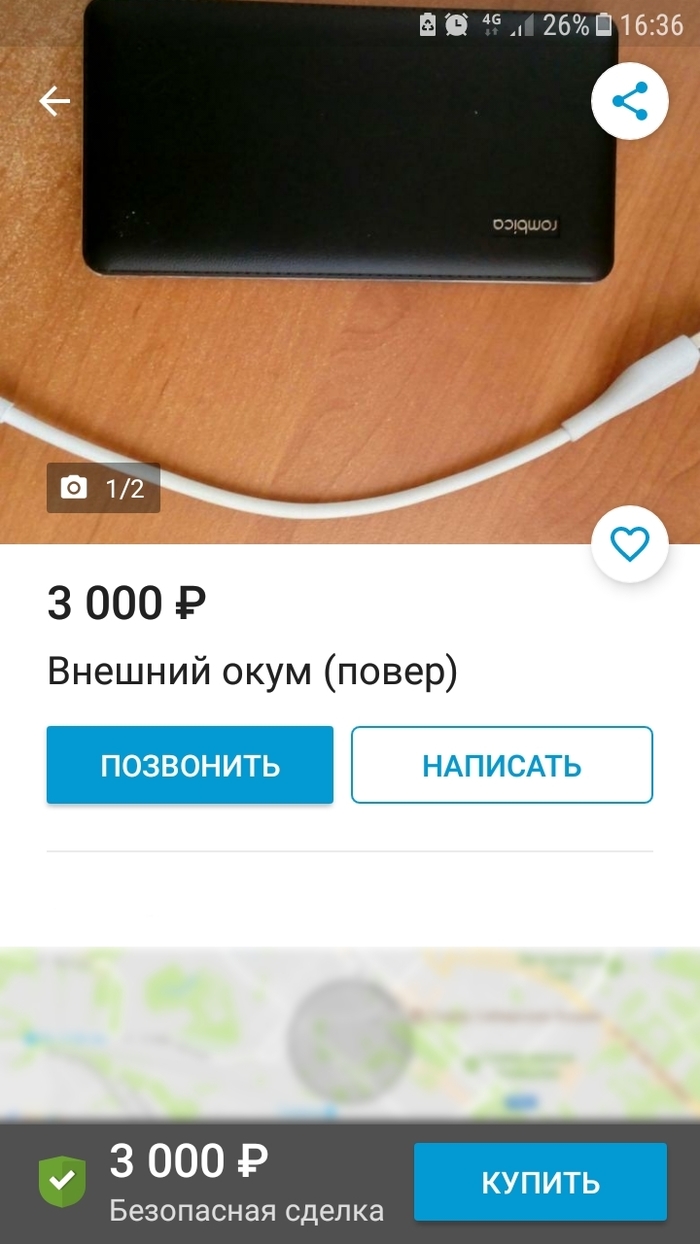Tap the КУПИТЬ button
This screenshot has height=1244, width=700.
click(x=540, y=1182)
